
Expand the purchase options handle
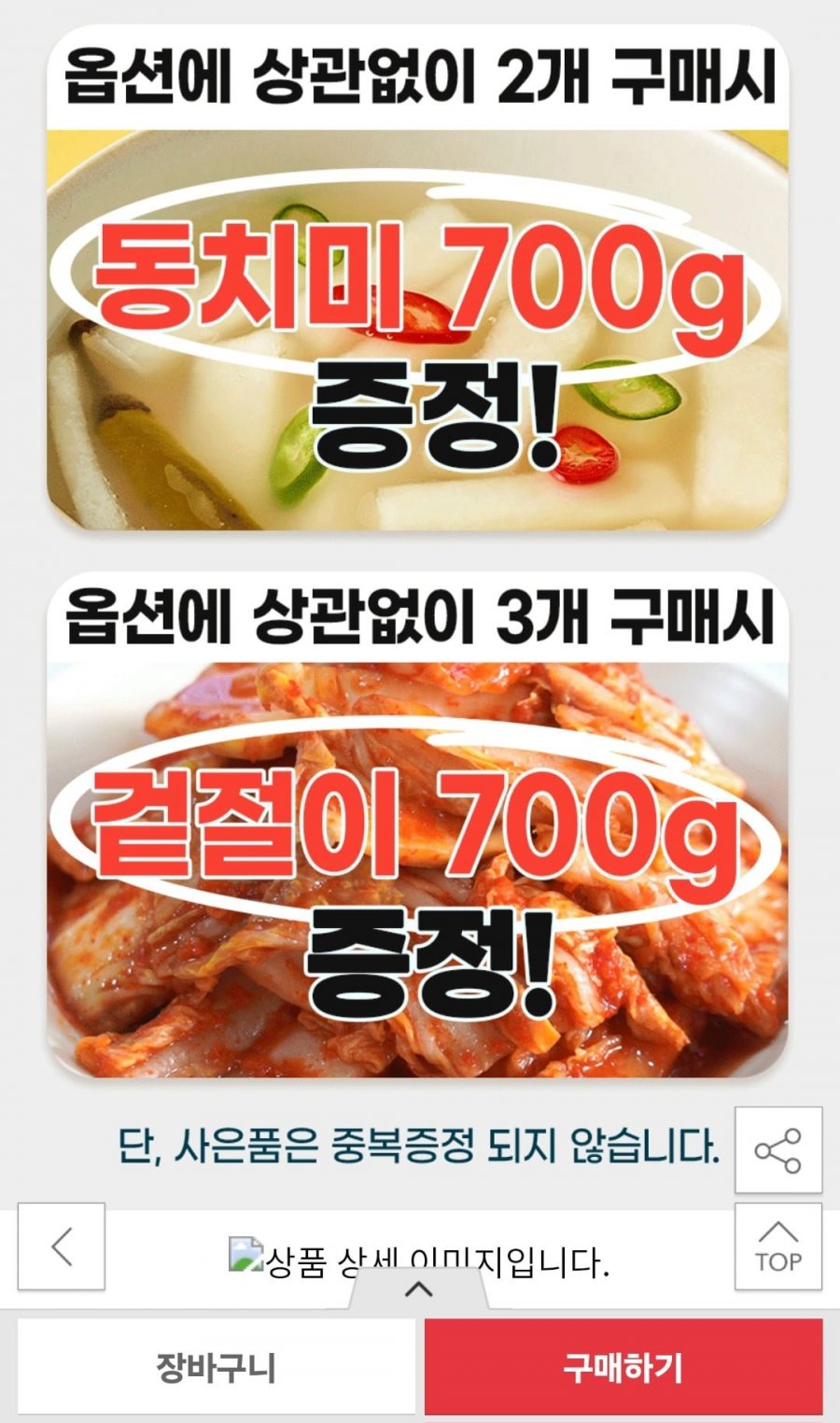(x=420, y=1289)
